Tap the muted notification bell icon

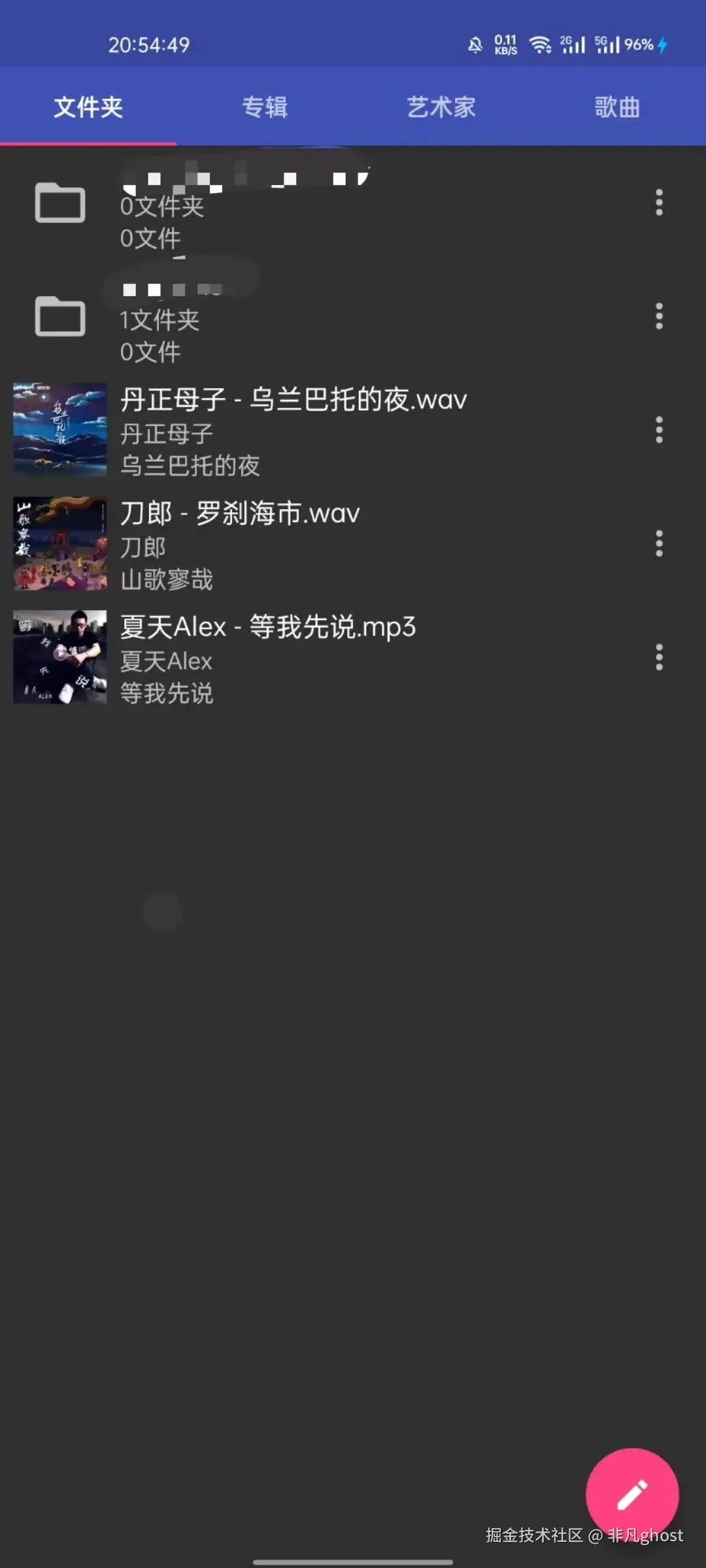[x=475, y=45]
